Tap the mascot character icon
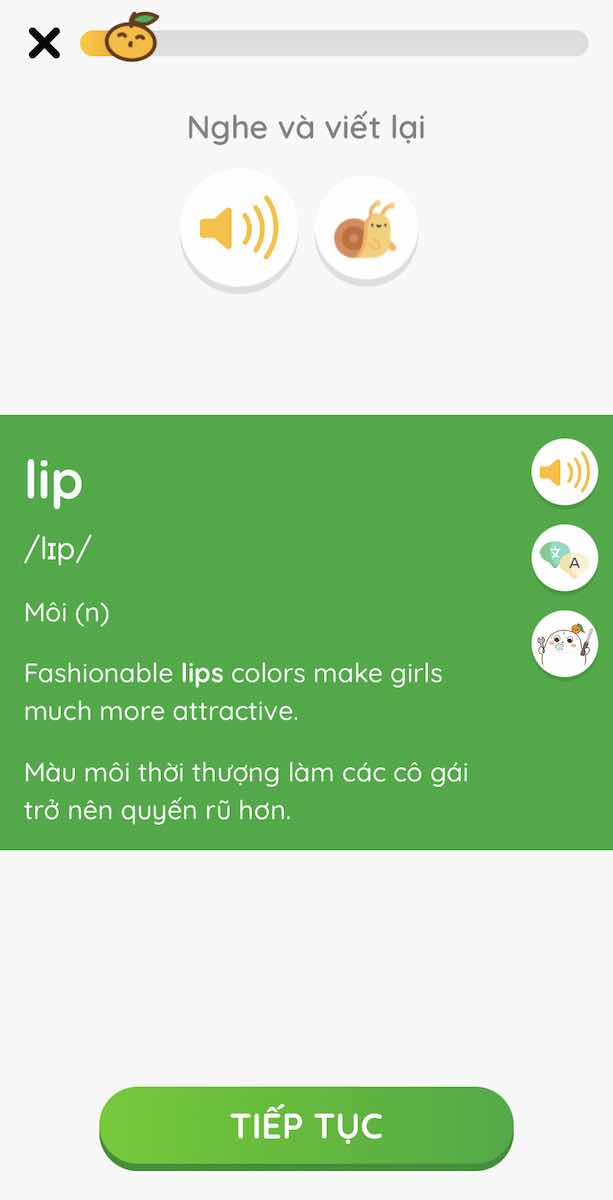 (564, 644)
